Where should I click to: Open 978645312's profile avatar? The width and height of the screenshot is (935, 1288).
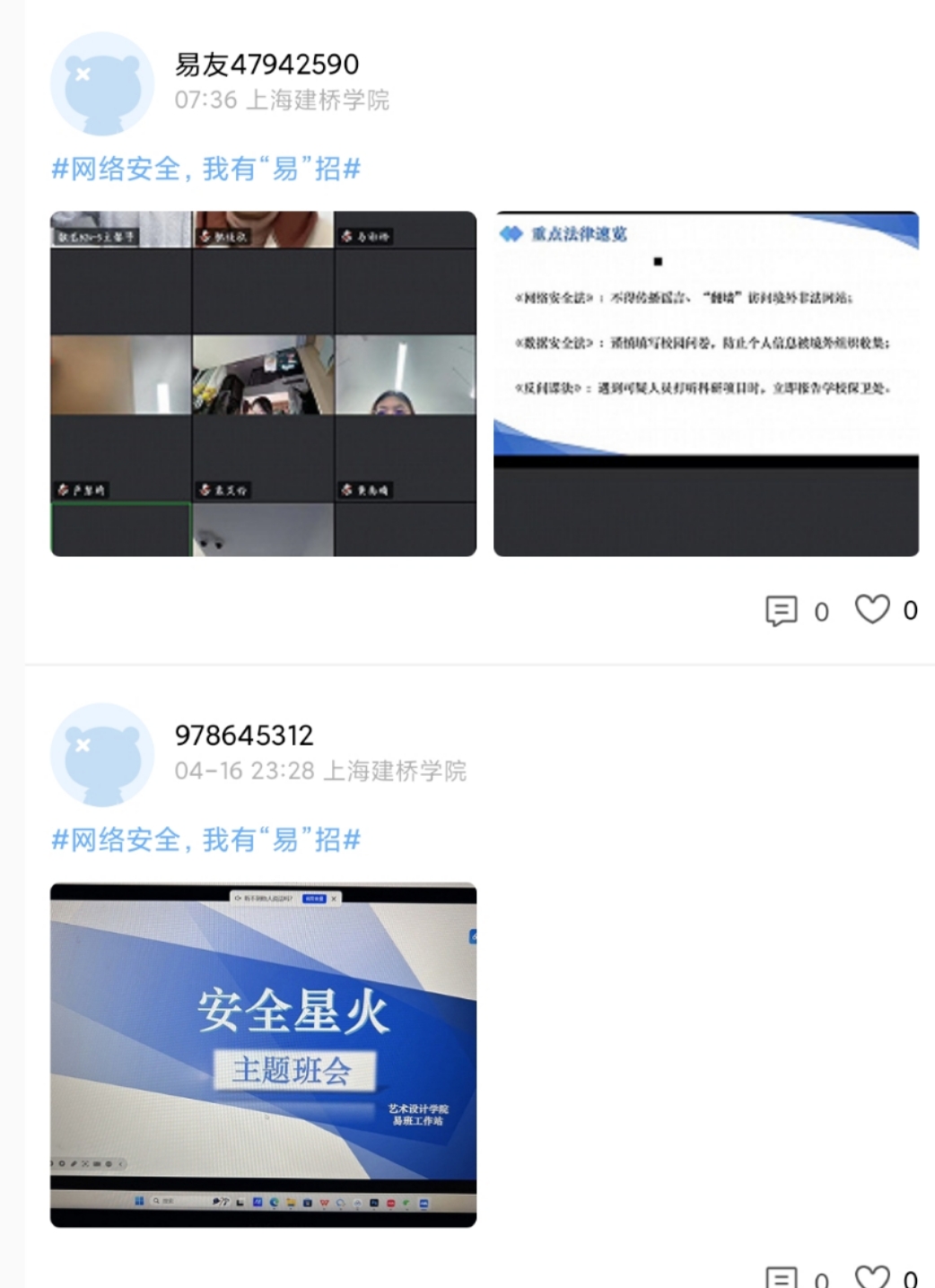(102, 755)
